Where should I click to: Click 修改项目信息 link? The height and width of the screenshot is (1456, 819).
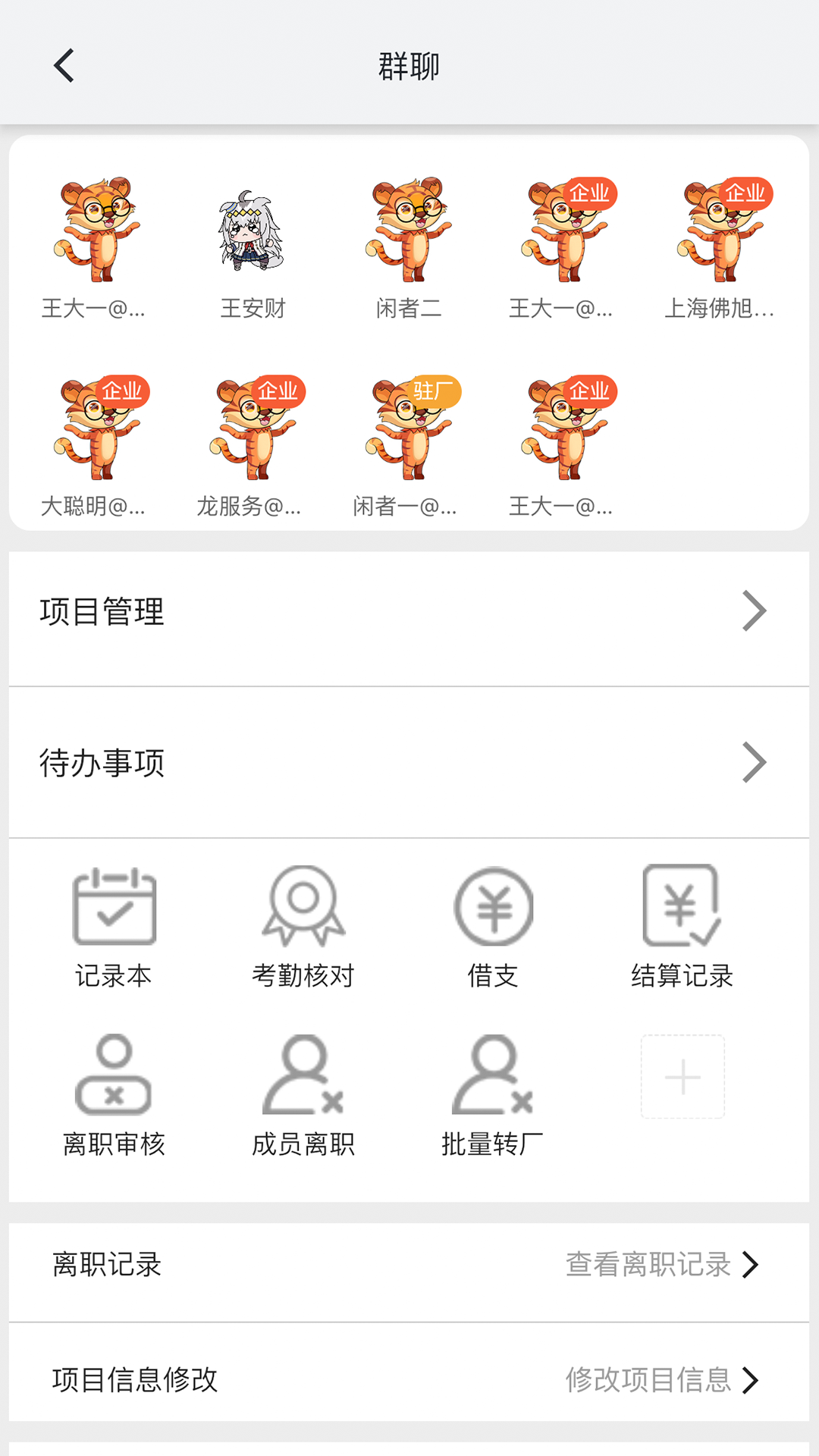[x=648, y=1380]
